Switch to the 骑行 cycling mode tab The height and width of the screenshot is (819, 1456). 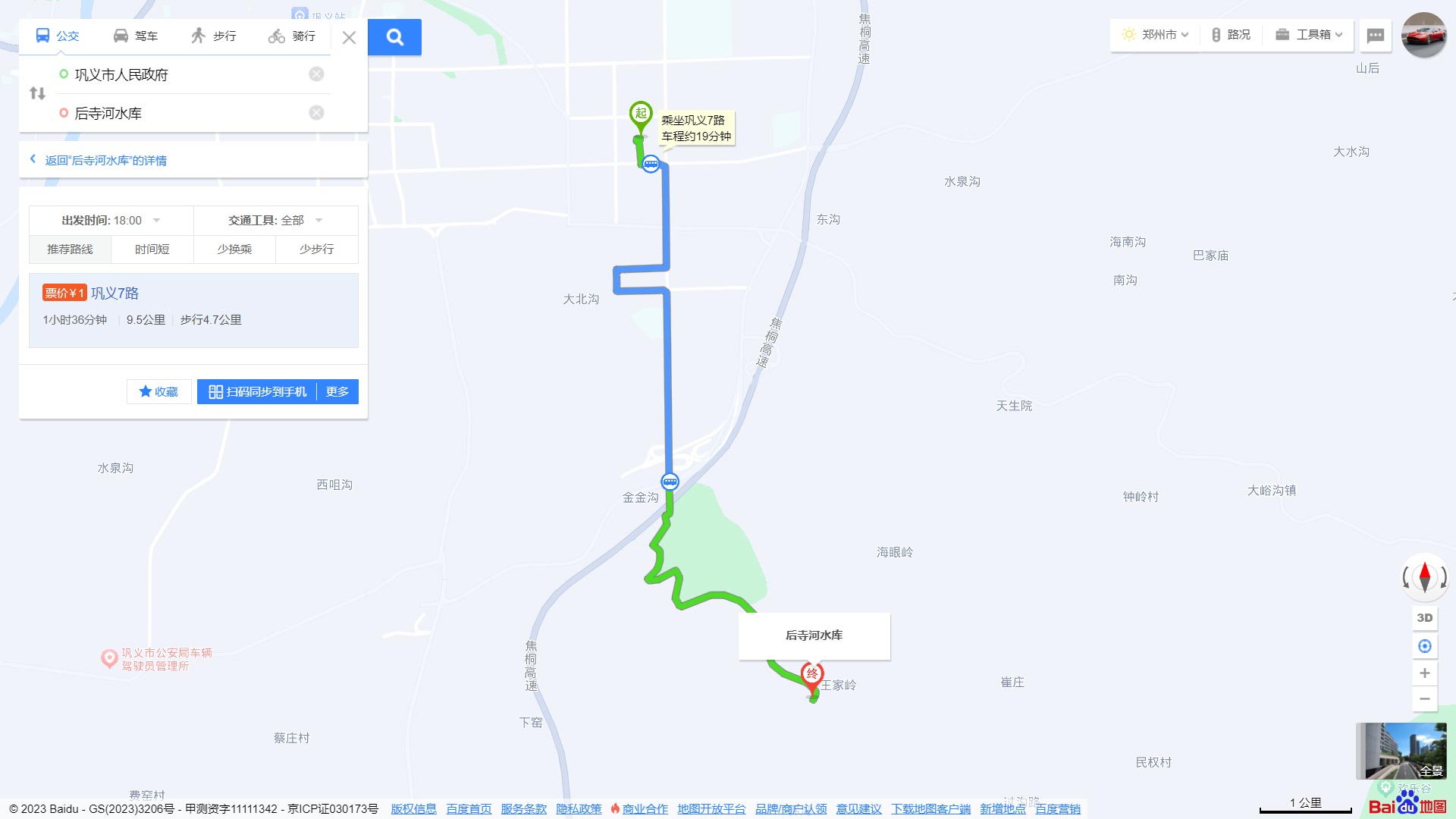point(292,36)
